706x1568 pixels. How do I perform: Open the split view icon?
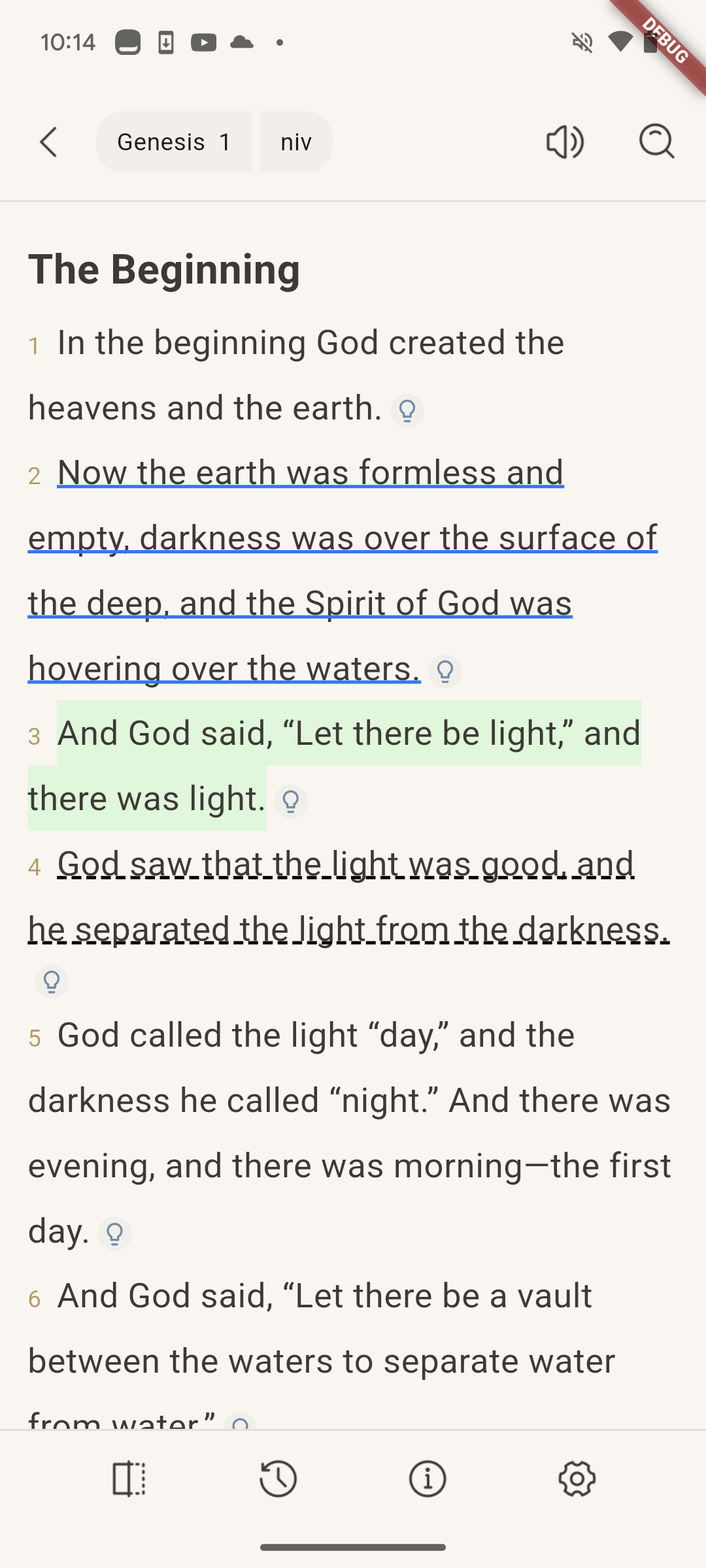tap(129, 1478)
